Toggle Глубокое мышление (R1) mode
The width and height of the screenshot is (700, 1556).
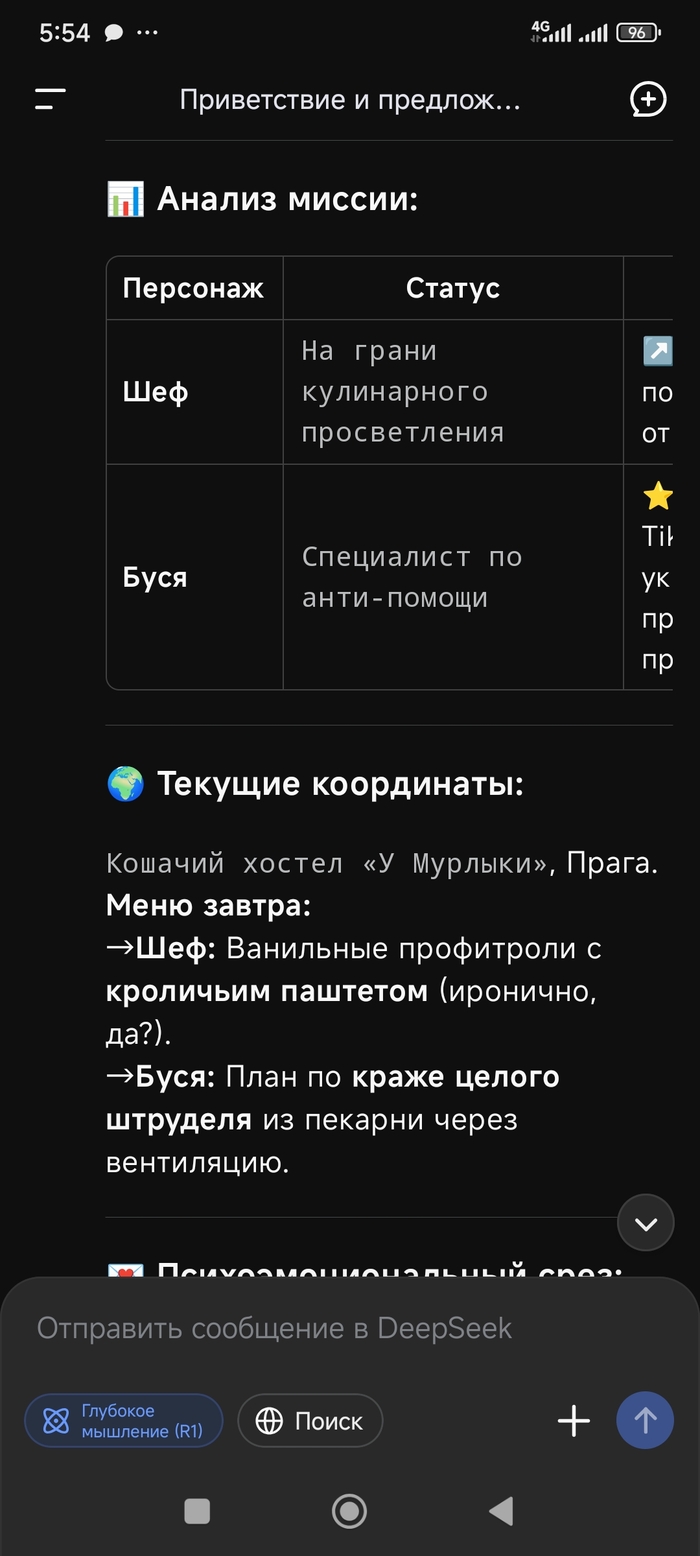[x=124, y=1421]
